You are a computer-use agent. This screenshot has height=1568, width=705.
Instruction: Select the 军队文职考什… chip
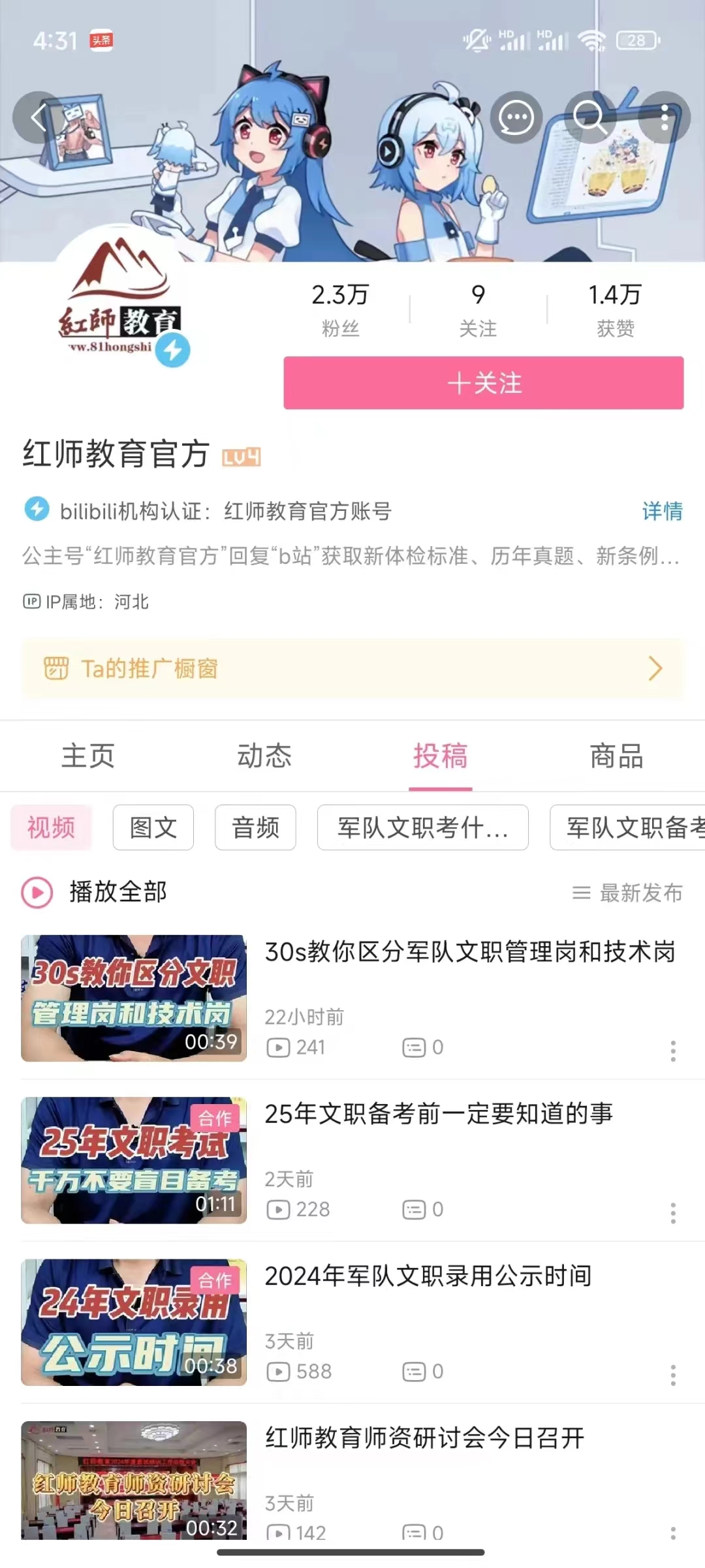pos(422,827)
